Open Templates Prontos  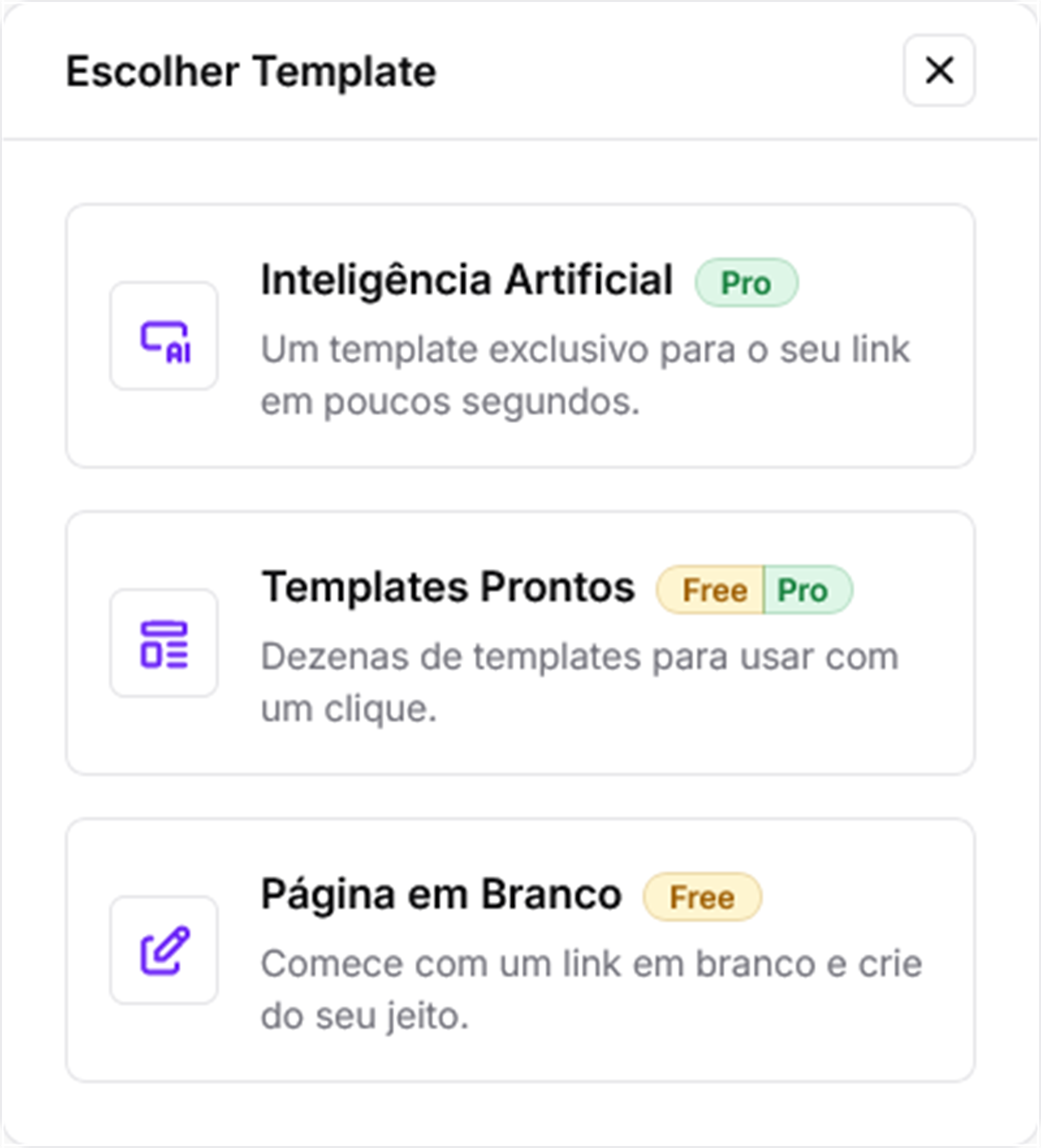point(519,643)
